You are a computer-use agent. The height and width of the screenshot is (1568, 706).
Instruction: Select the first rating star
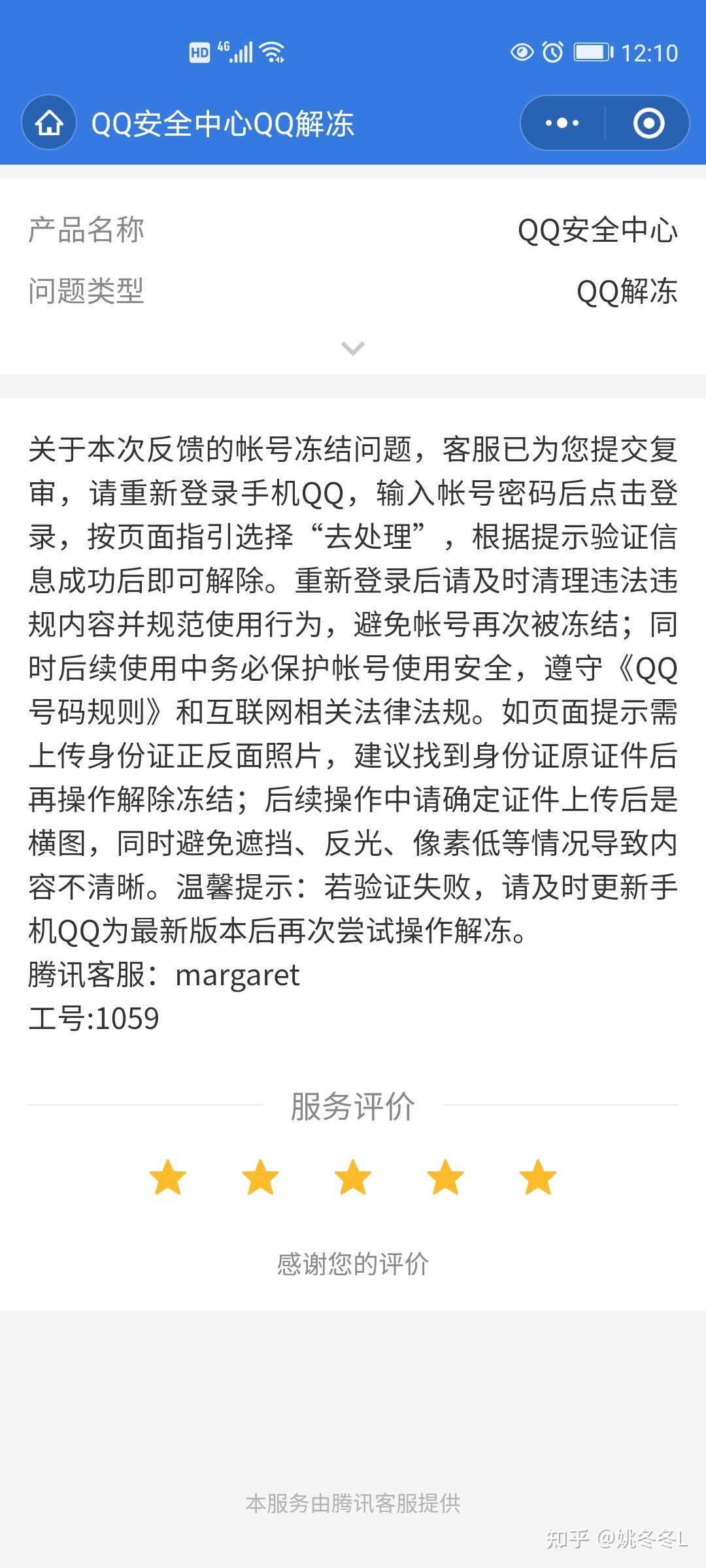(x=168, y=1176)
